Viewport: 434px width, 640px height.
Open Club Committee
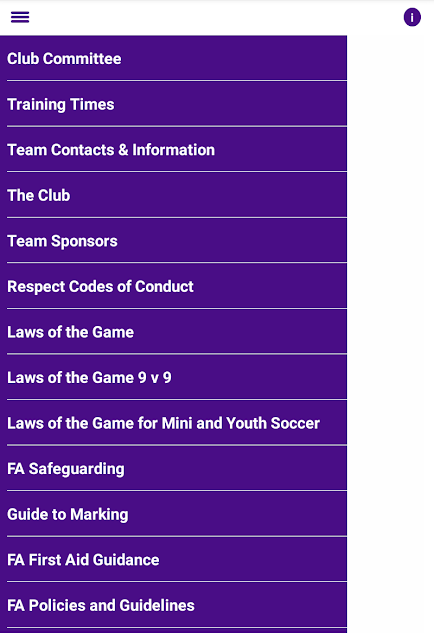pos(174,58)
